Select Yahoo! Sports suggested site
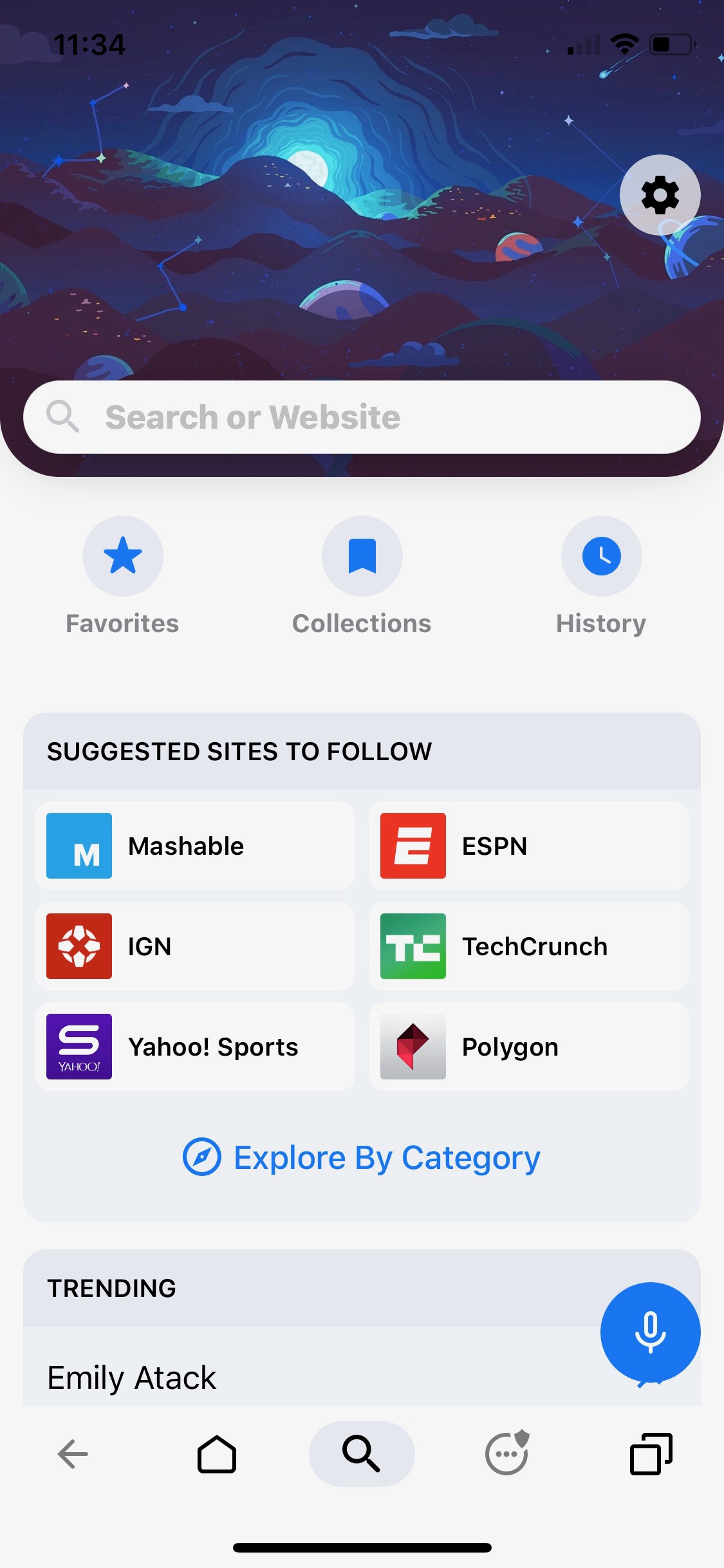Image resolution: width=724 pixels, height=1568 pixels. click(195, 1047)
